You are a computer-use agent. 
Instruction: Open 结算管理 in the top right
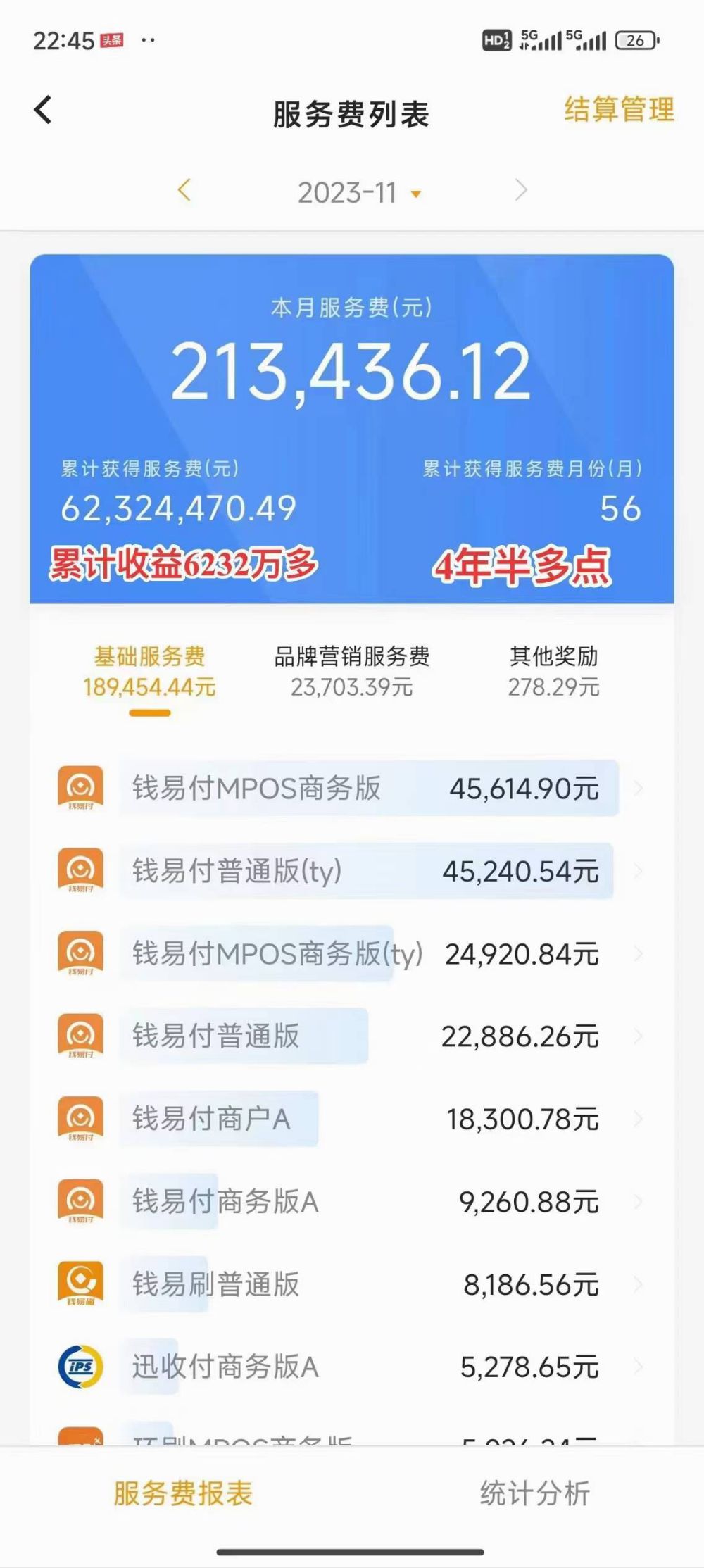click(x=618, y=110)
